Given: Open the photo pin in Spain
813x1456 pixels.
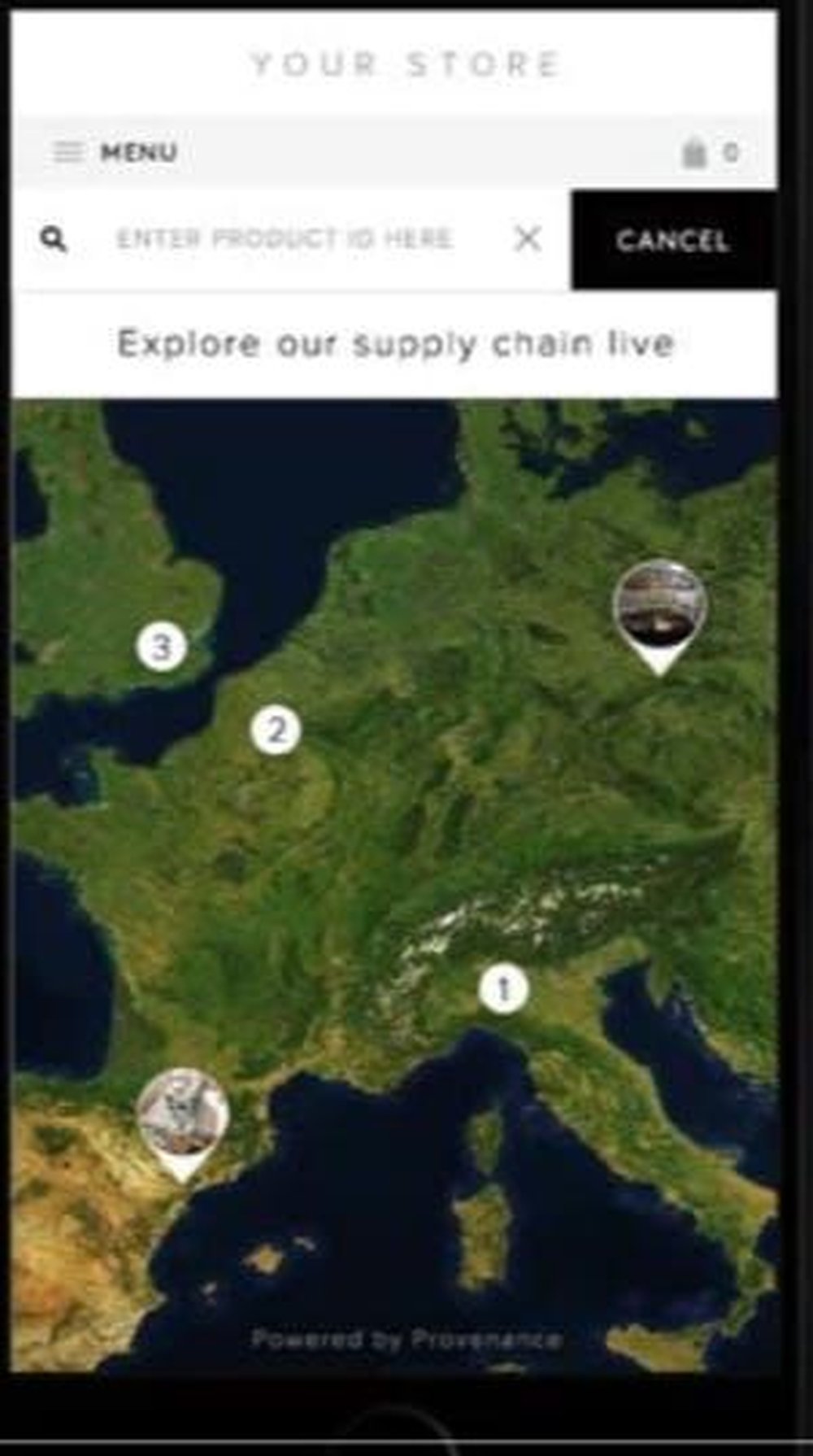Looking at the screenshot, I should (183, 1116).
